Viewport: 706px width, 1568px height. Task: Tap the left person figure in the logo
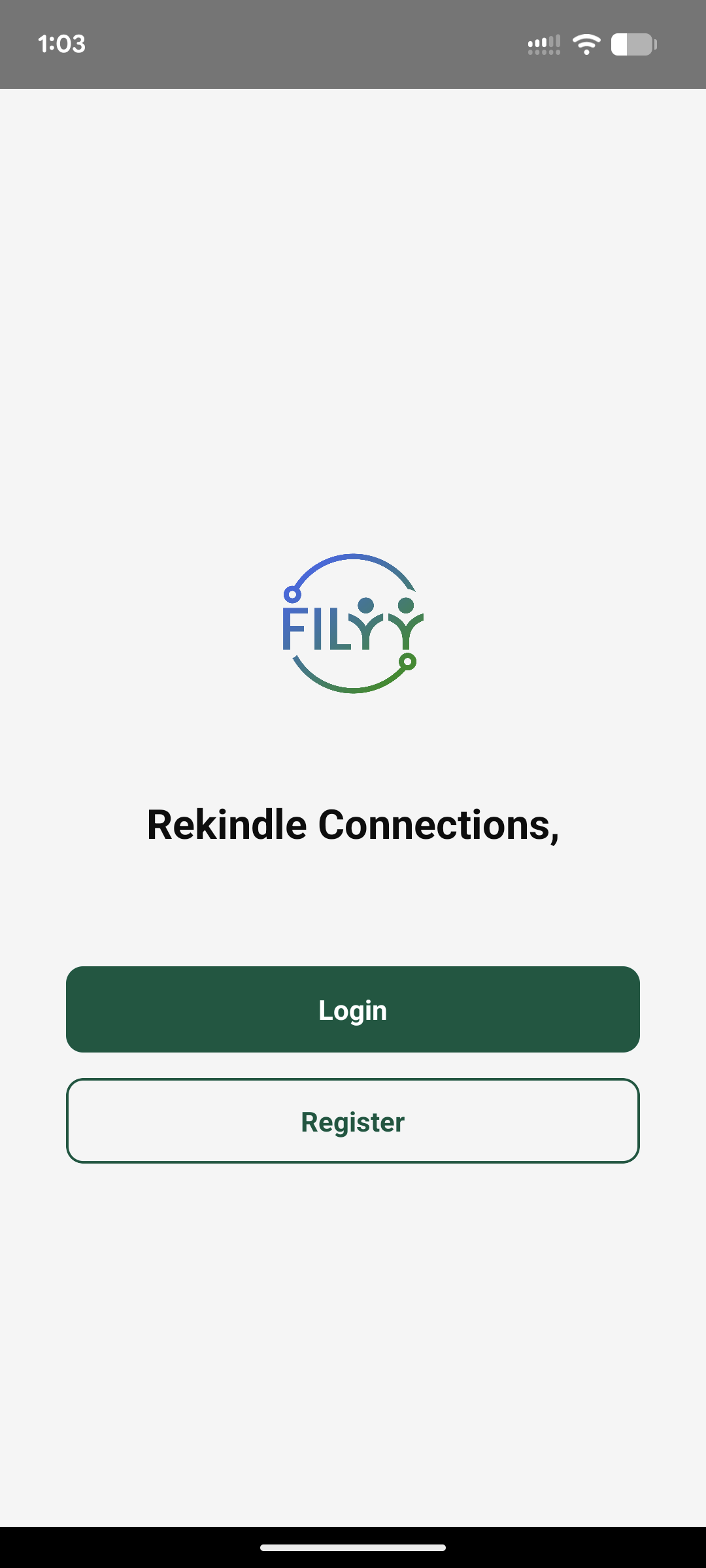[369, 621]
